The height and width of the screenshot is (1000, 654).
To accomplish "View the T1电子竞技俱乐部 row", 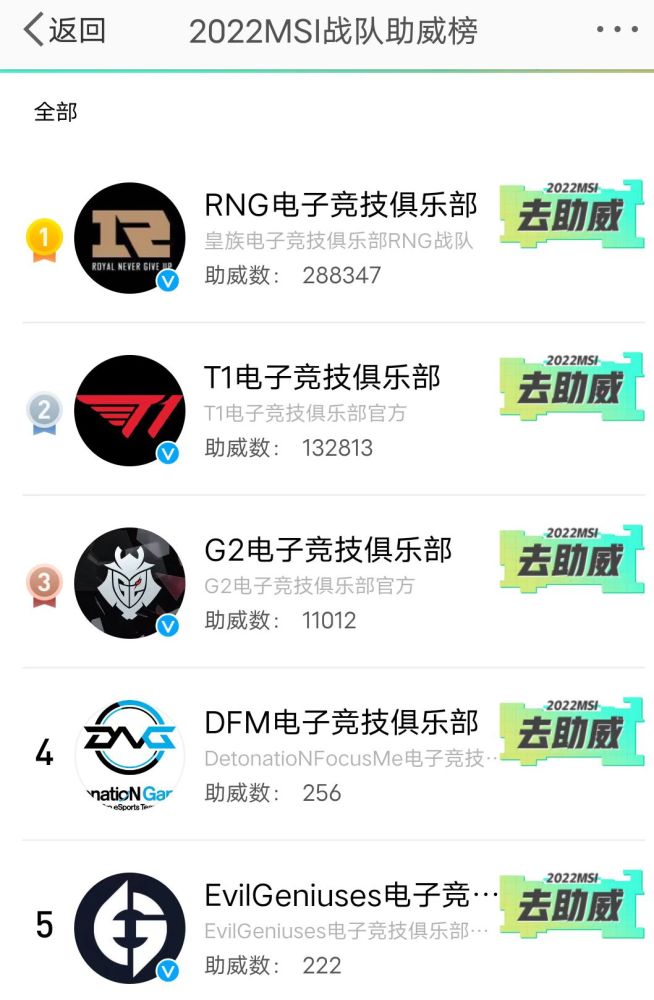I will [322, 378].
